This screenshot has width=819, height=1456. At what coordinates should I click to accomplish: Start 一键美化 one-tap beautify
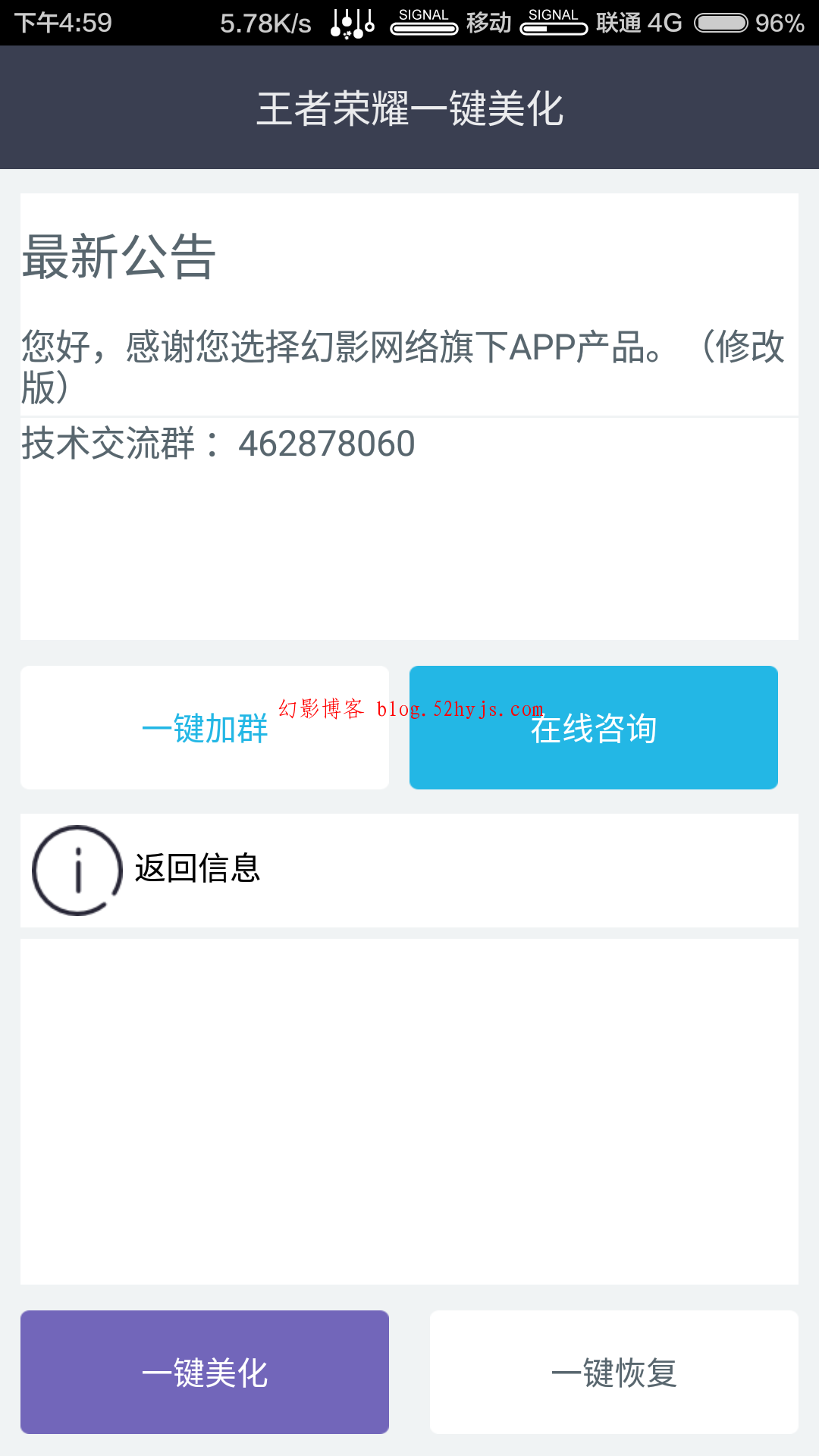[205, 1372]
